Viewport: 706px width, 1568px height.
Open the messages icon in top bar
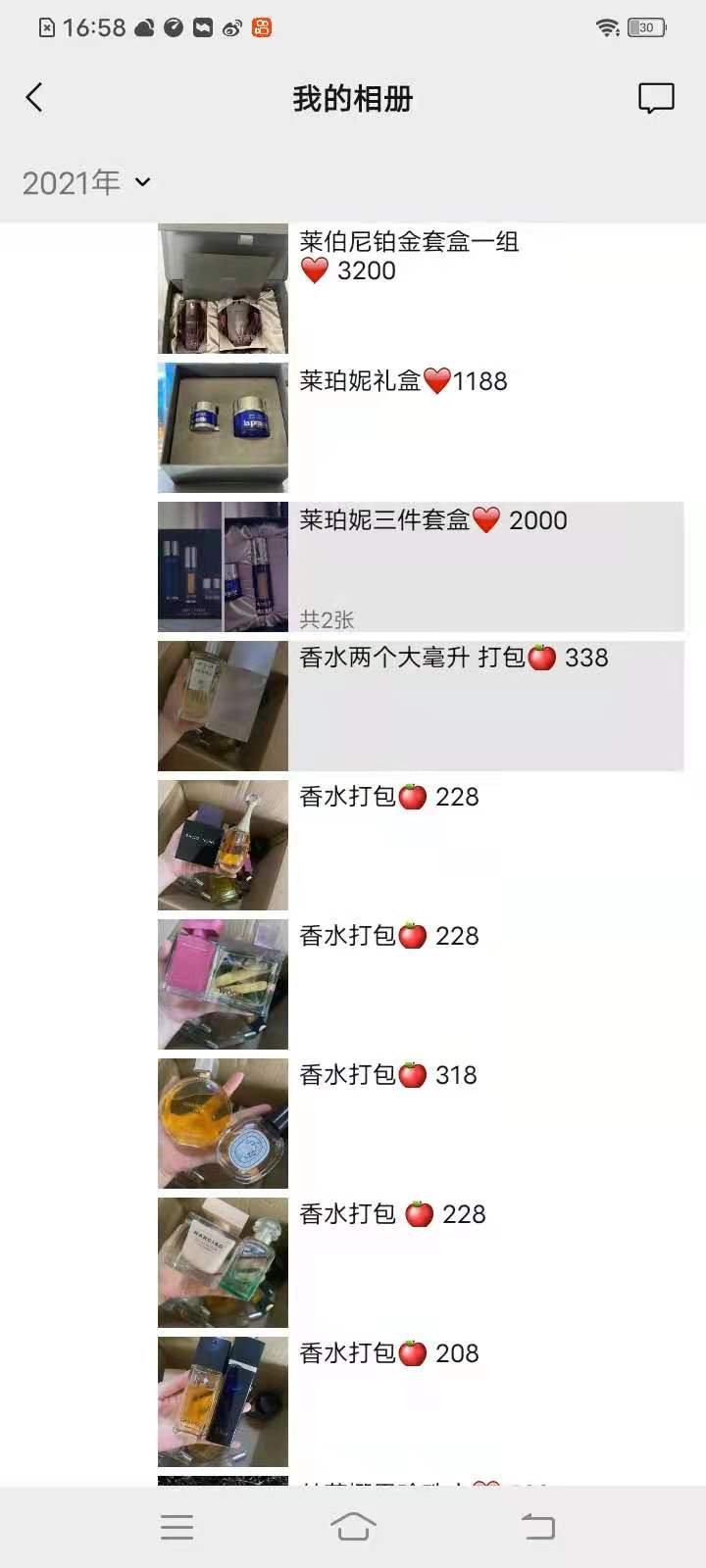coord(656,98)
